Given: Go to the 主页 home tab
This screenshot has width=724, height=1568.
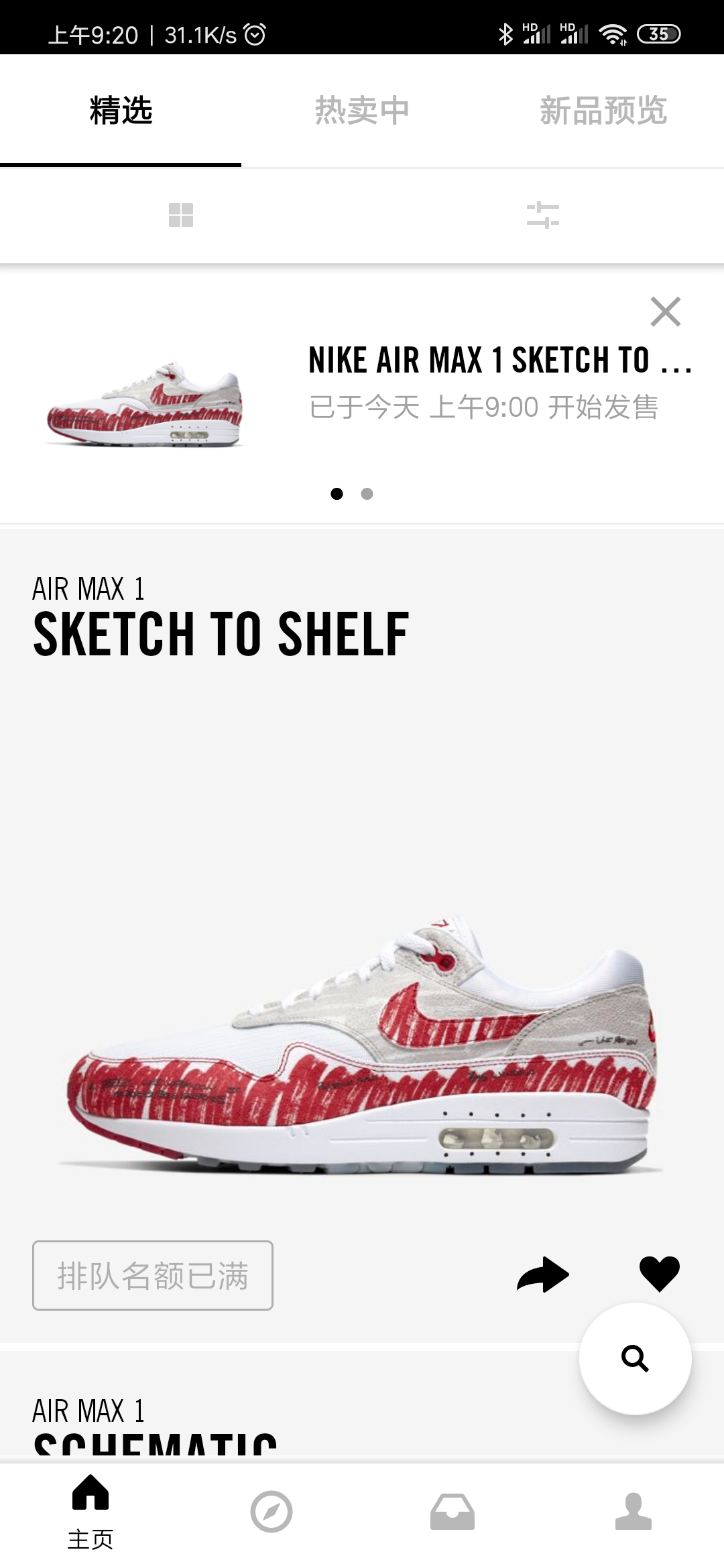Looking at the screenshot, I should 90,1512.
